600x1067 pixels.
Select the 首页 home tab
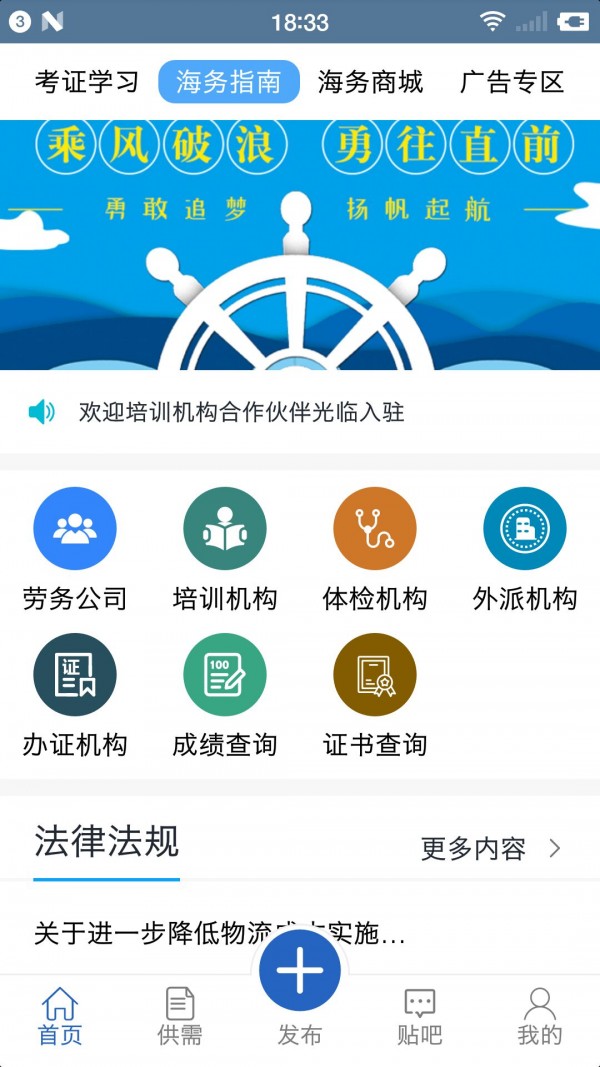pos(60,1015)
